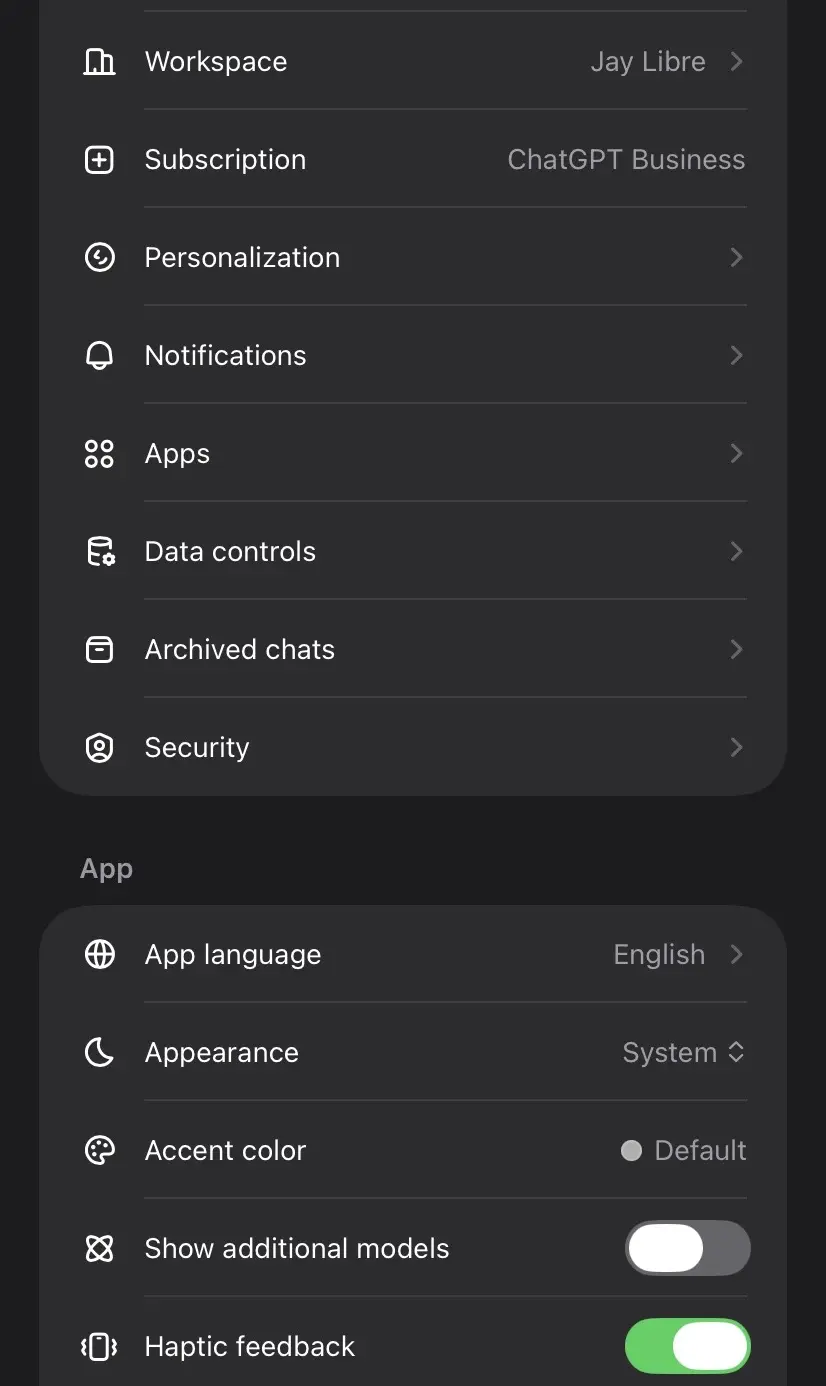This screenshot has height=1386, width=826.
Task: View Archived chats
Action: point(413,649)
